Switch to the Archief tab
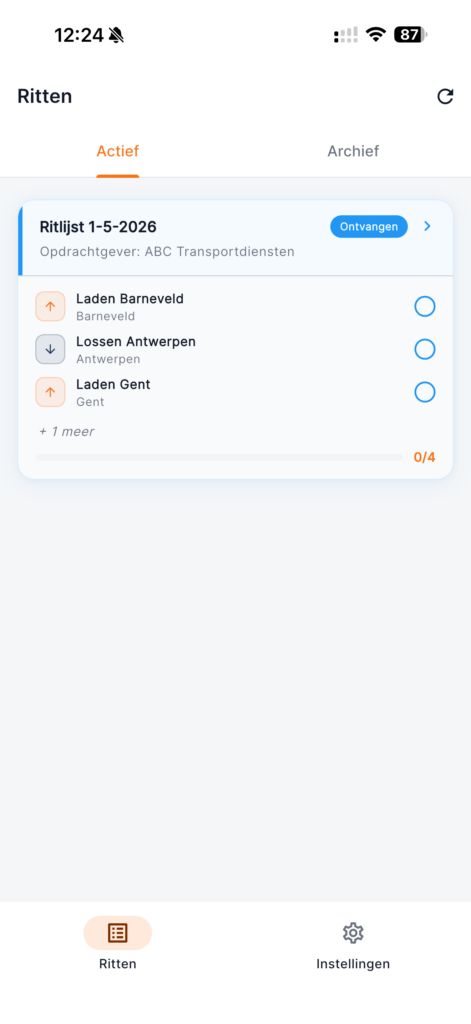 pyautogui.click(x=353, y=152)
